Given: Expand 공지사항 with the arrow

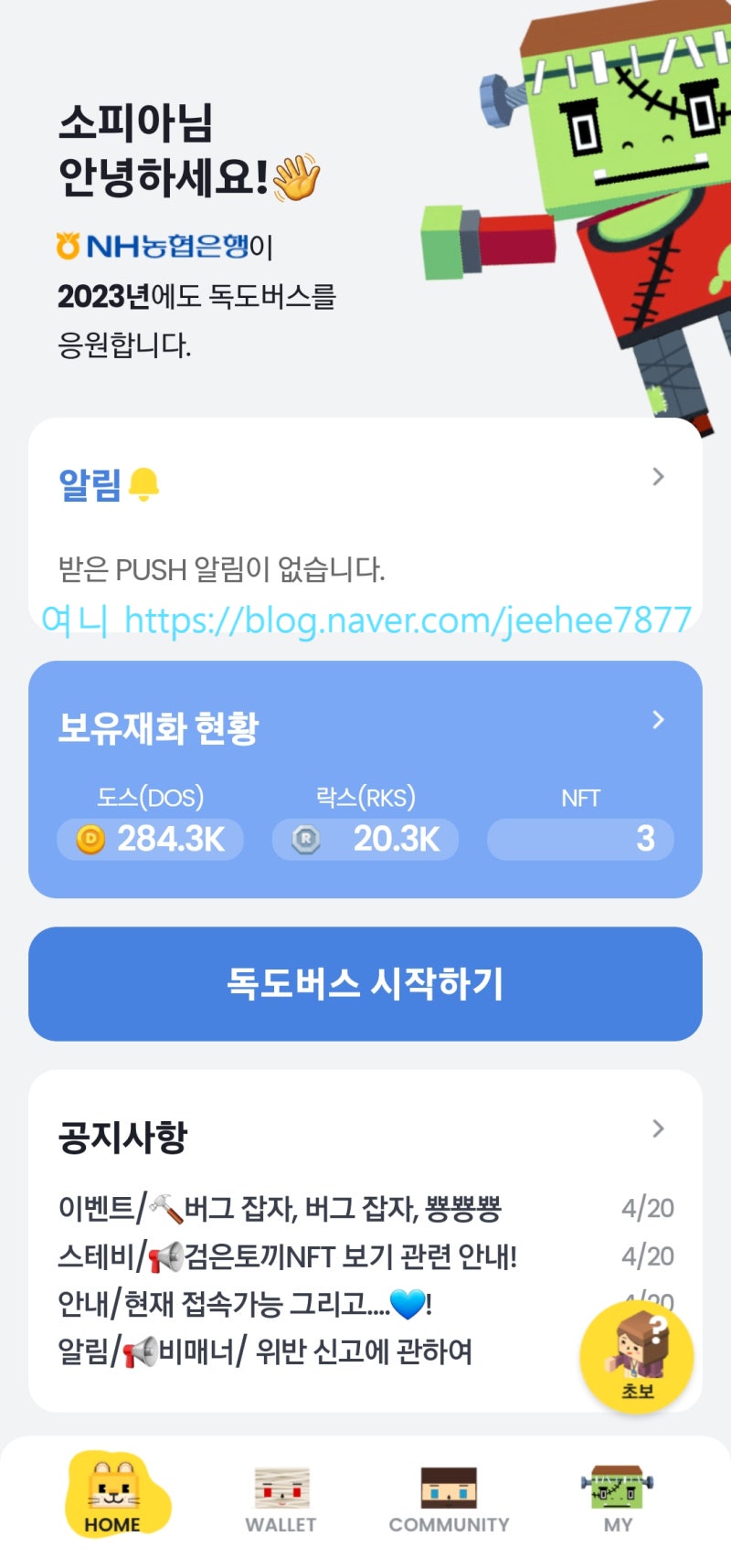Looking at the screenshot, I should tap(658, 1128).
